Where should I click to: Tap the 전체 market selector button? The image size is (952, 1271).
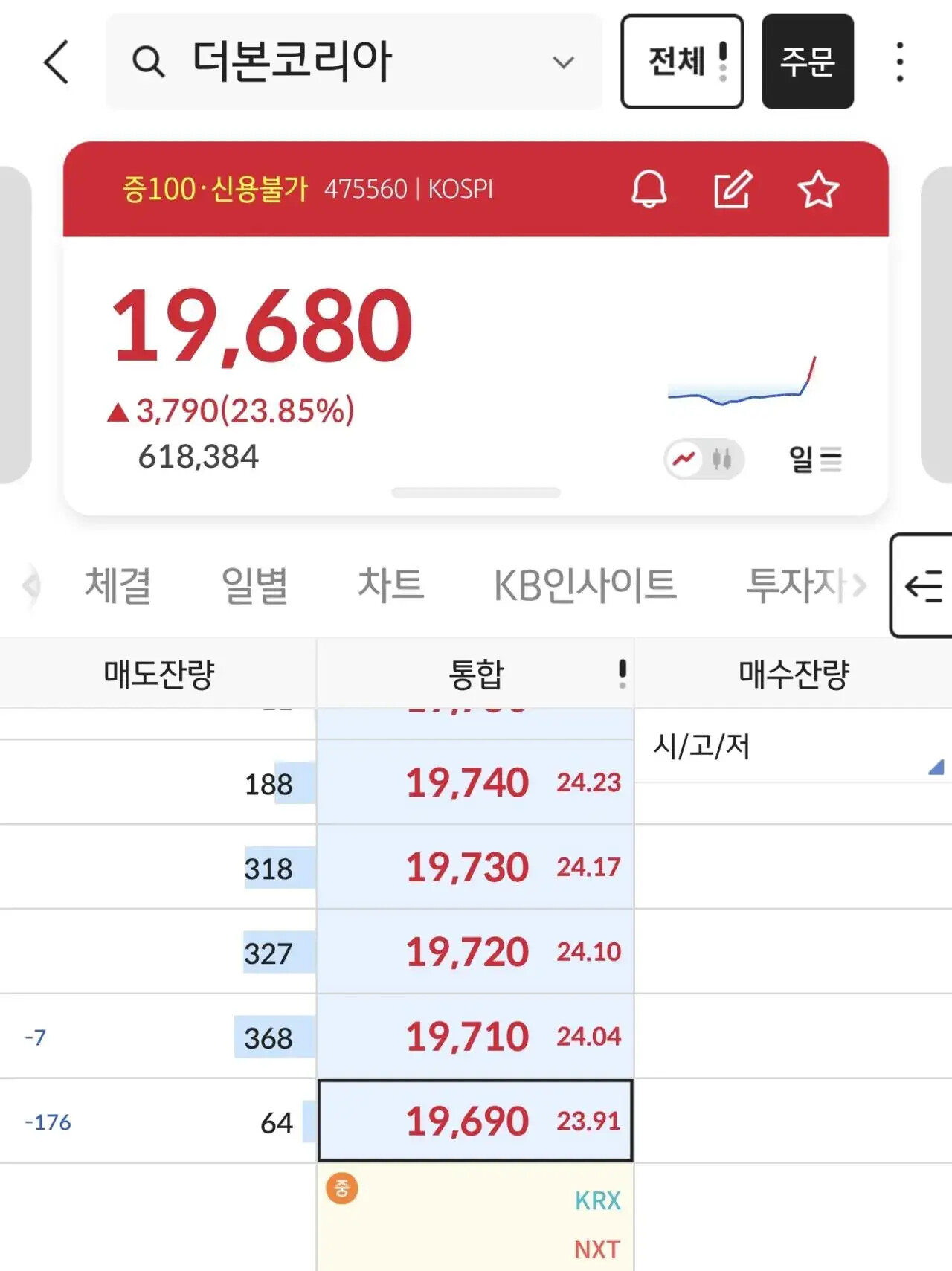tap(682, 62)
